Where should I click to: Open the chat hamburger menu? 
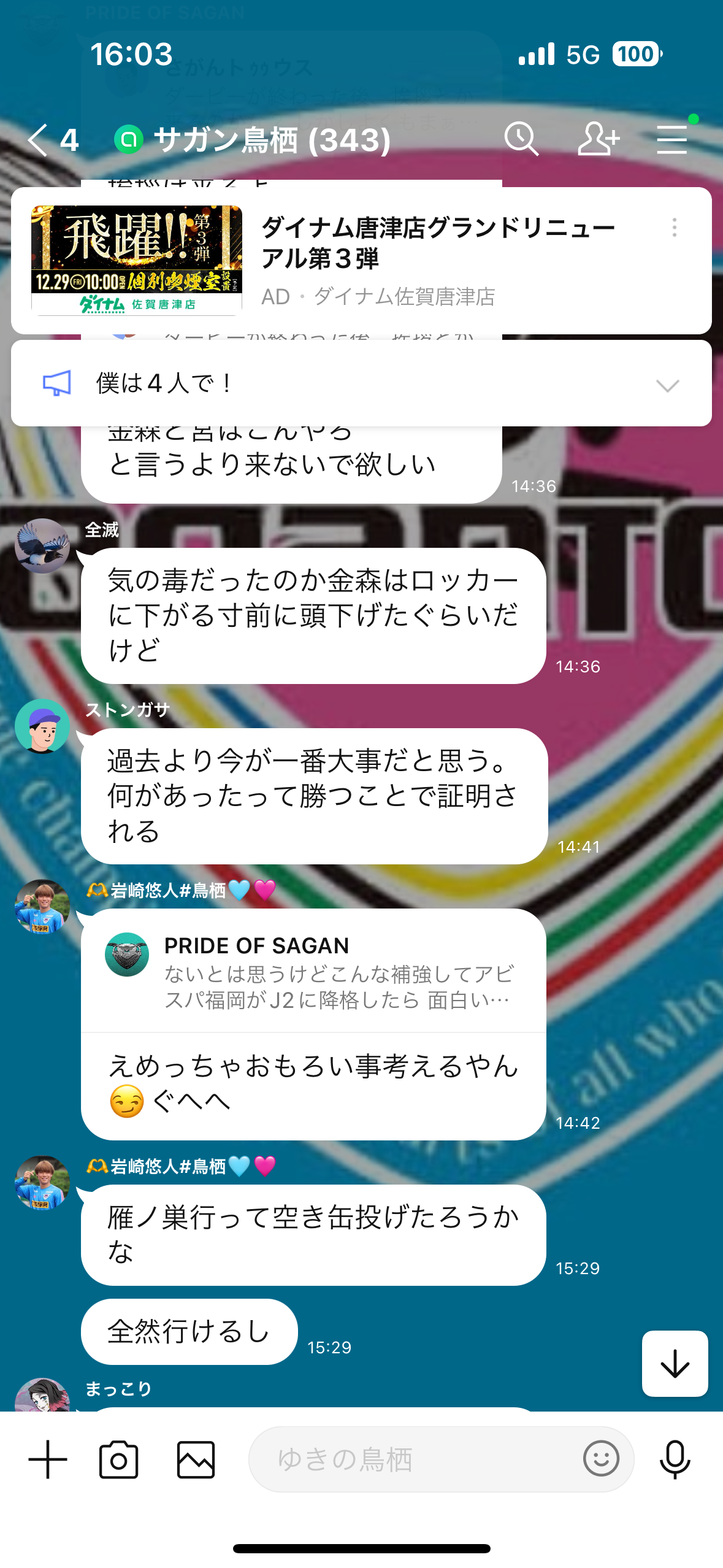pos(673,139)
